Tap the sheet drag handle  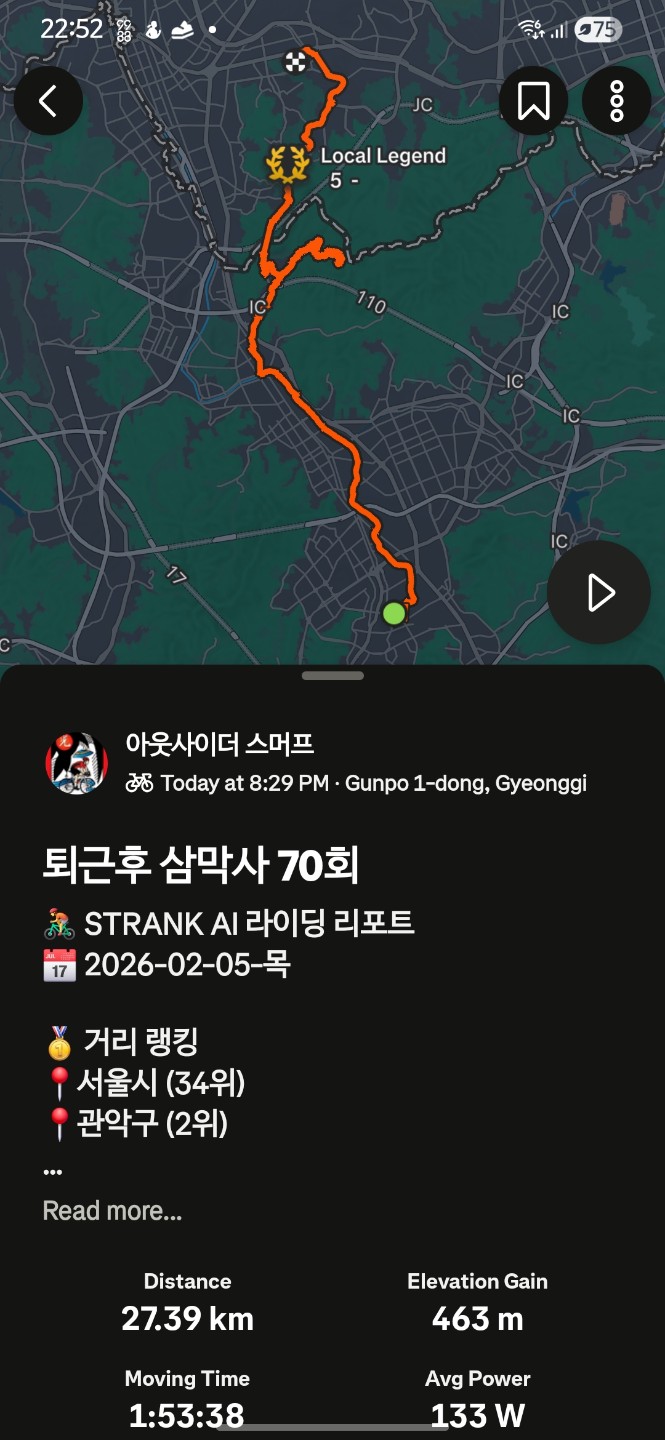coord(332,676)
